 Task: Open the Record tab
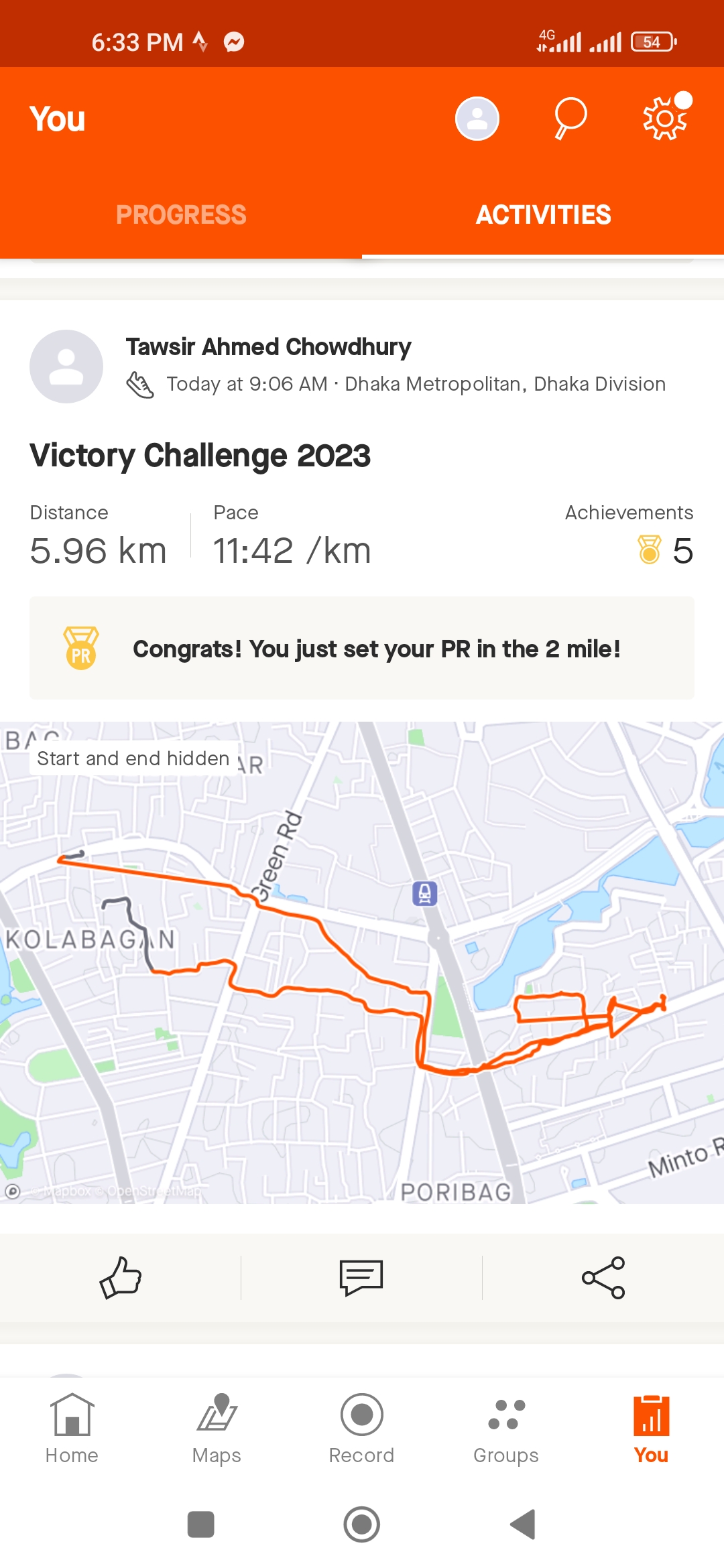pyautogui.click(x=361, y=1429)
